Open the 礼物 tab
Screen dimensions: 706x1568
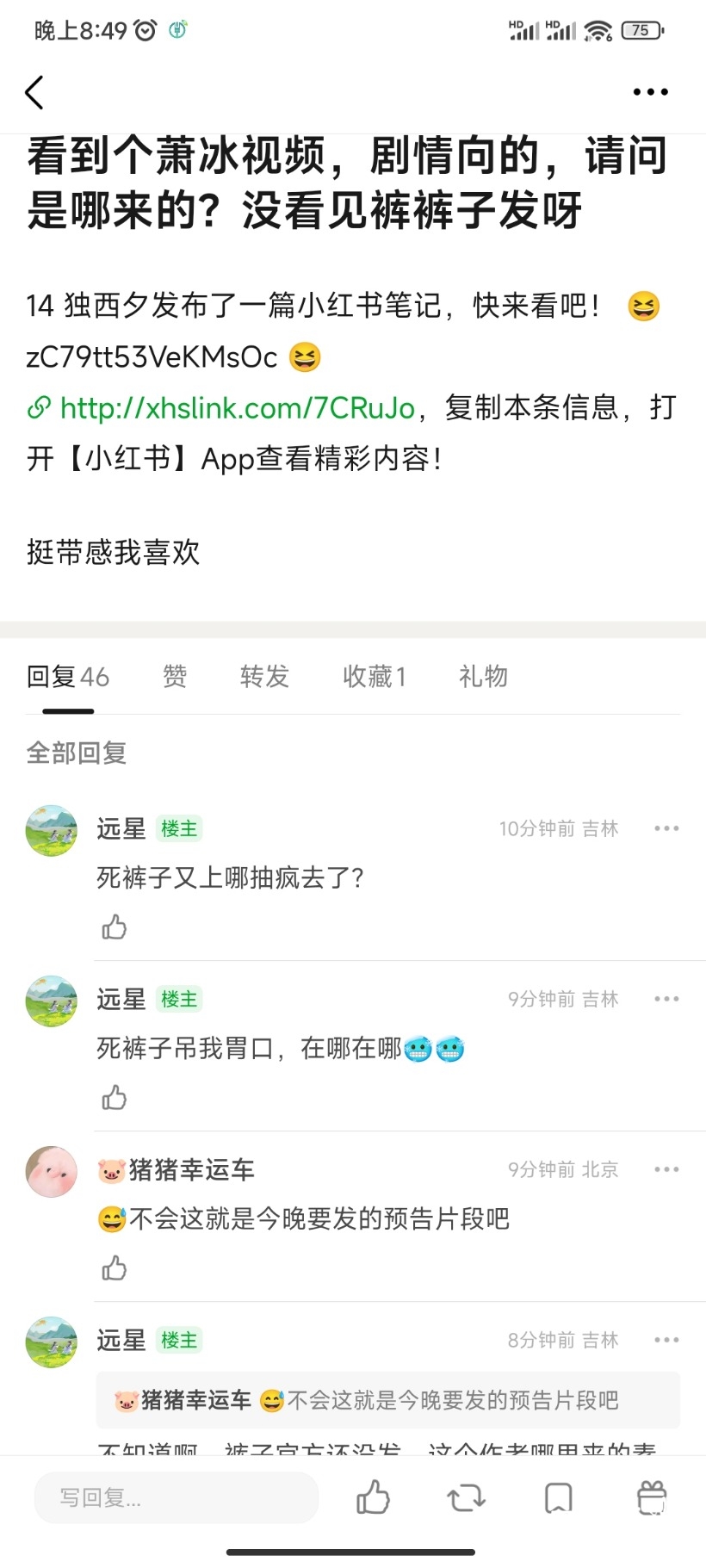482,677
